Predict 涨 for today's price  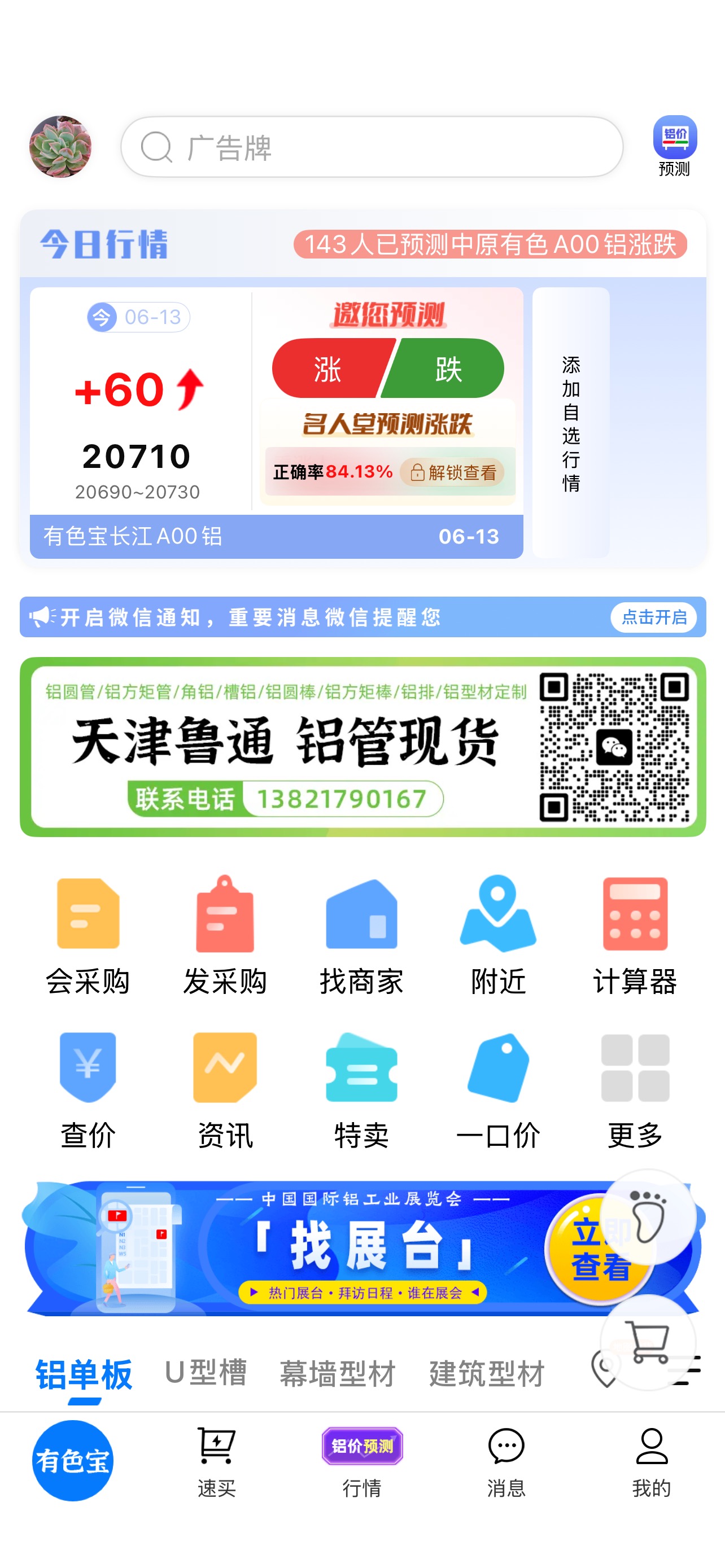click(329, 369)
